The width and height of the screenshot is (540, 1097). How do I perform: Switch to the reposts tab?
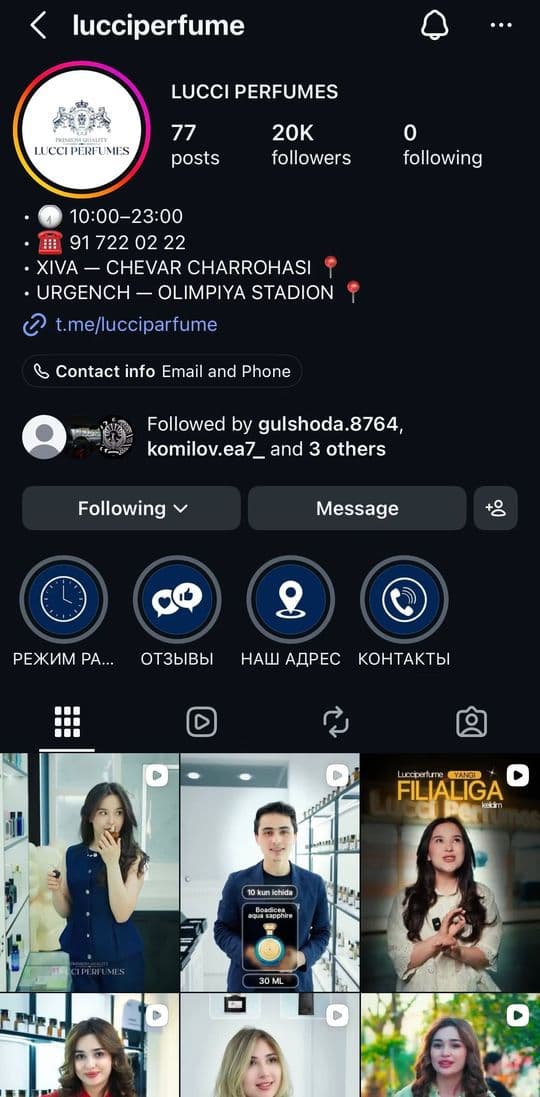coord(336,721)
